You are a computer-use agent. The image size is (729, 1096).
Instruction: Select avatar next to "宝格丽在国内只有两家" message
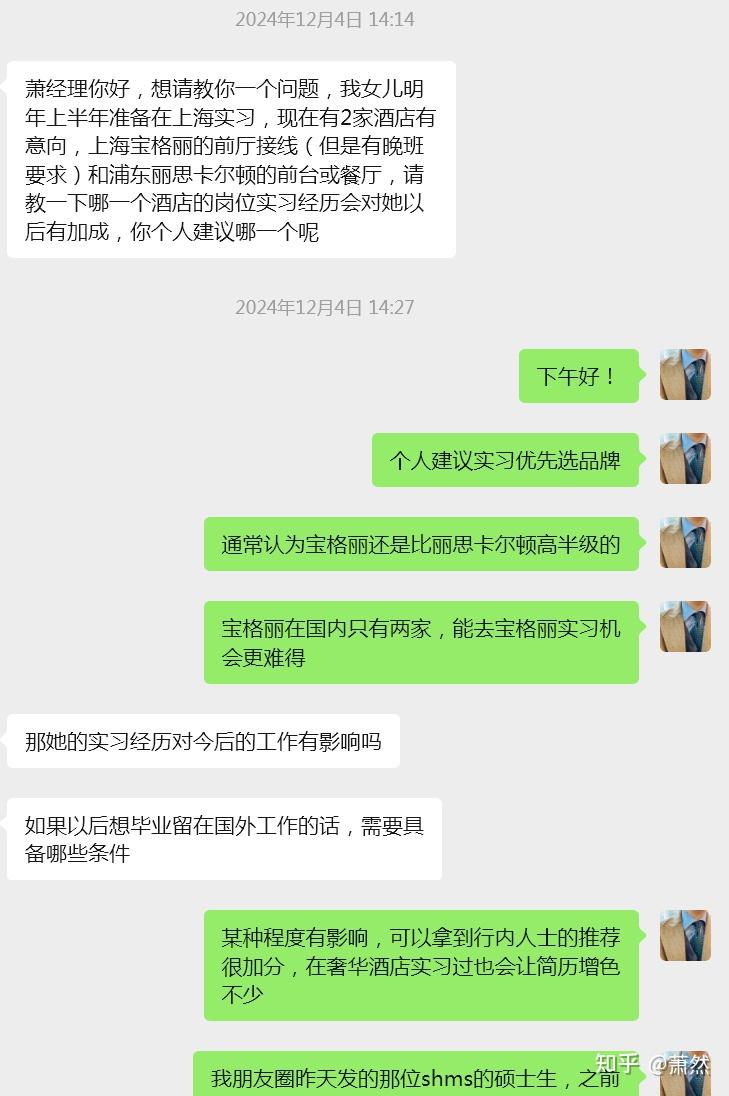[685, 627]
